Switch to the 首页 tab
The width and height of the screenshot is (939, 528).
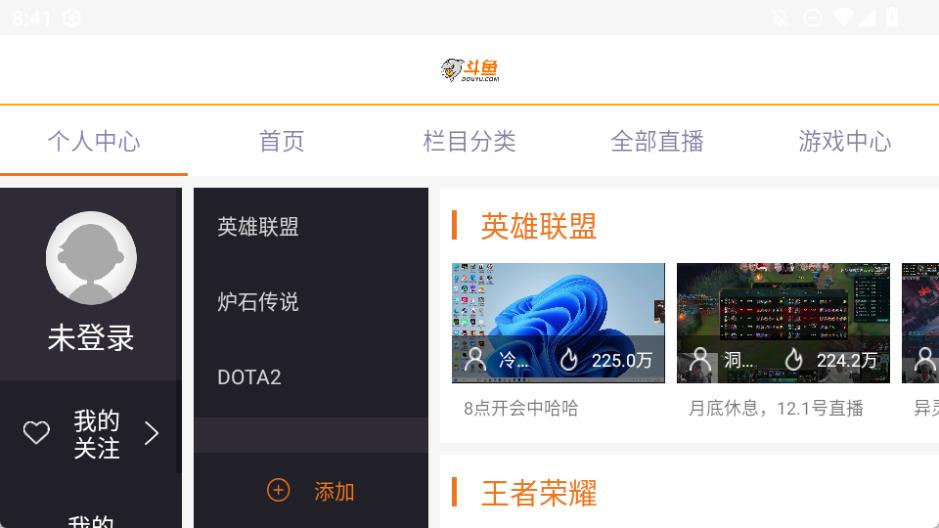[x=281, y=141]
